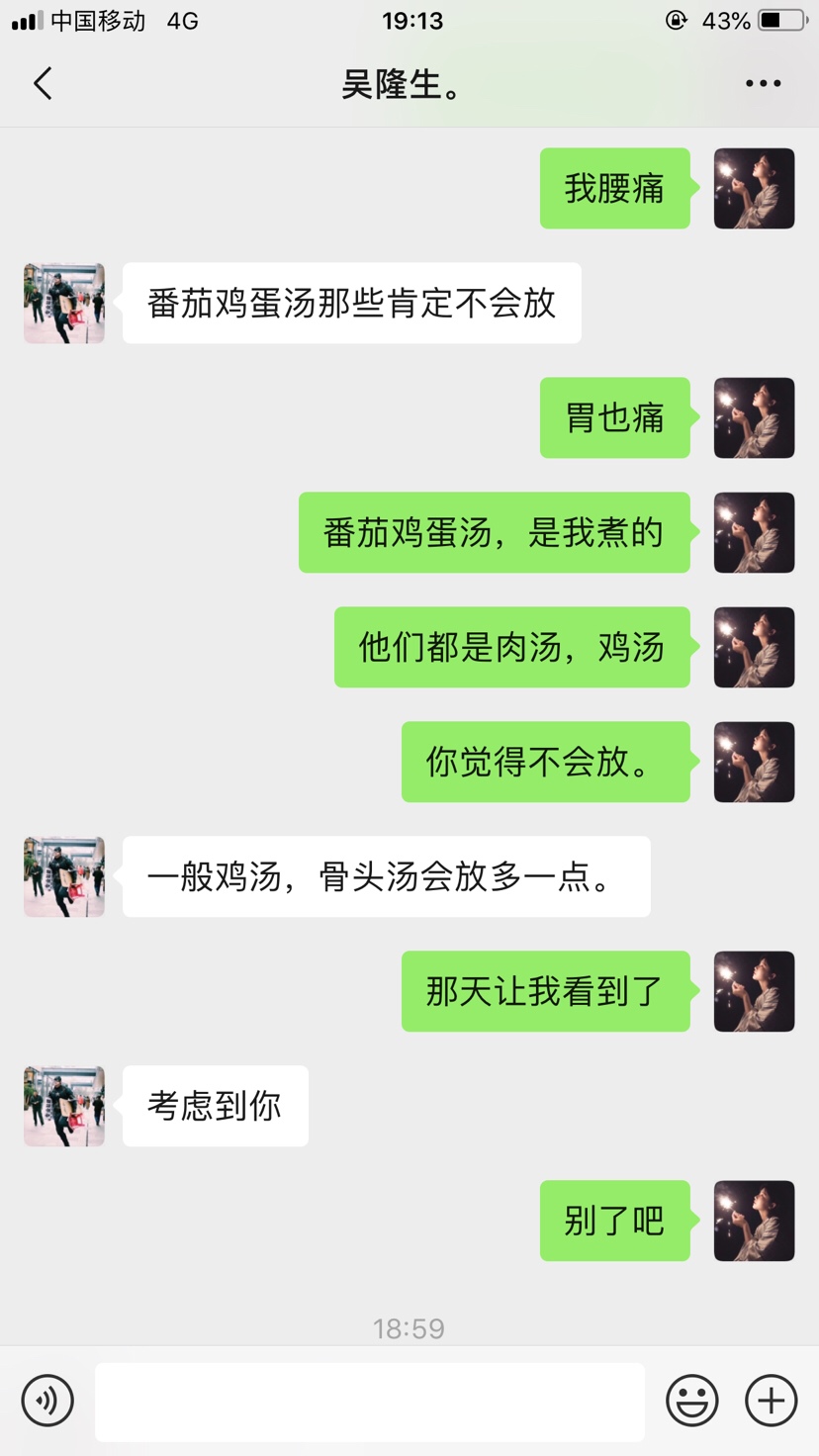Screen dimensions: 819x1456
Task: Go back to the chat list
Action: pyautogui.click(x=43, y=84)
